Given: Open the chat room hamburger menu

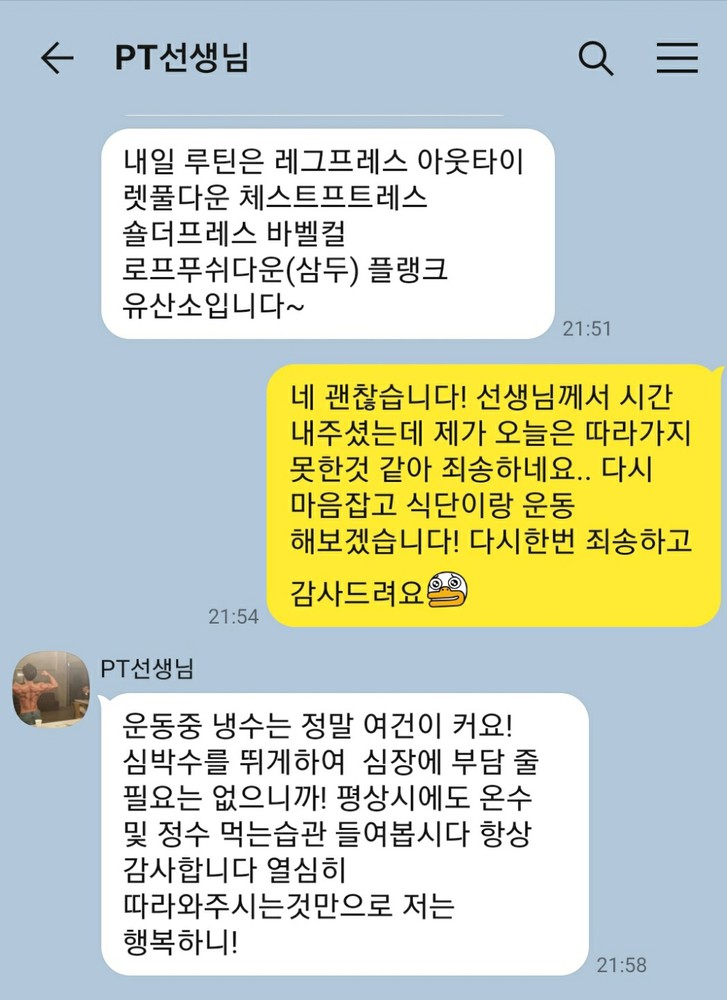Looking at the screenshot, I should pos(677,59).
